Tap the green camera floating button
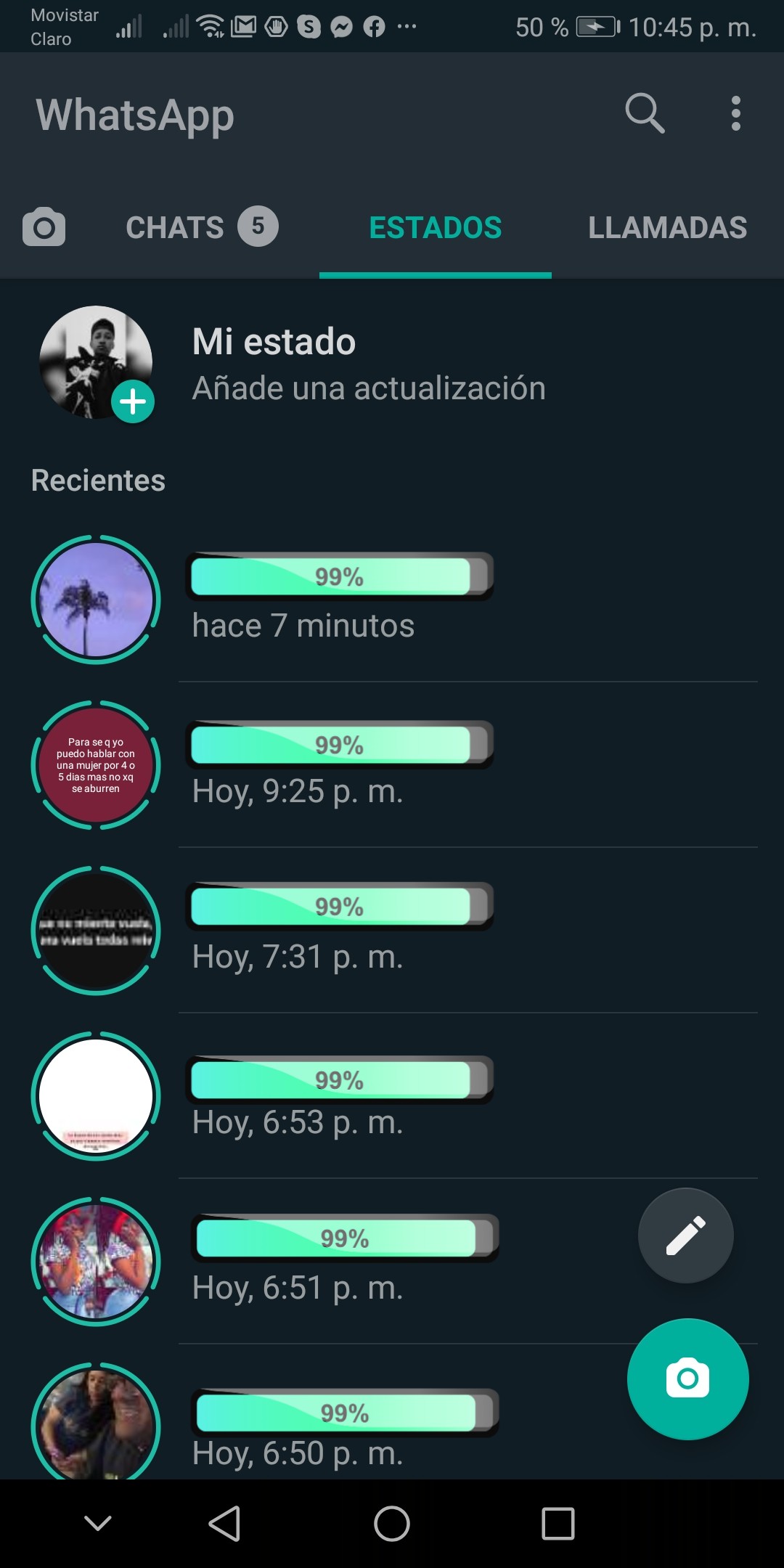 tap(687, 1379)
